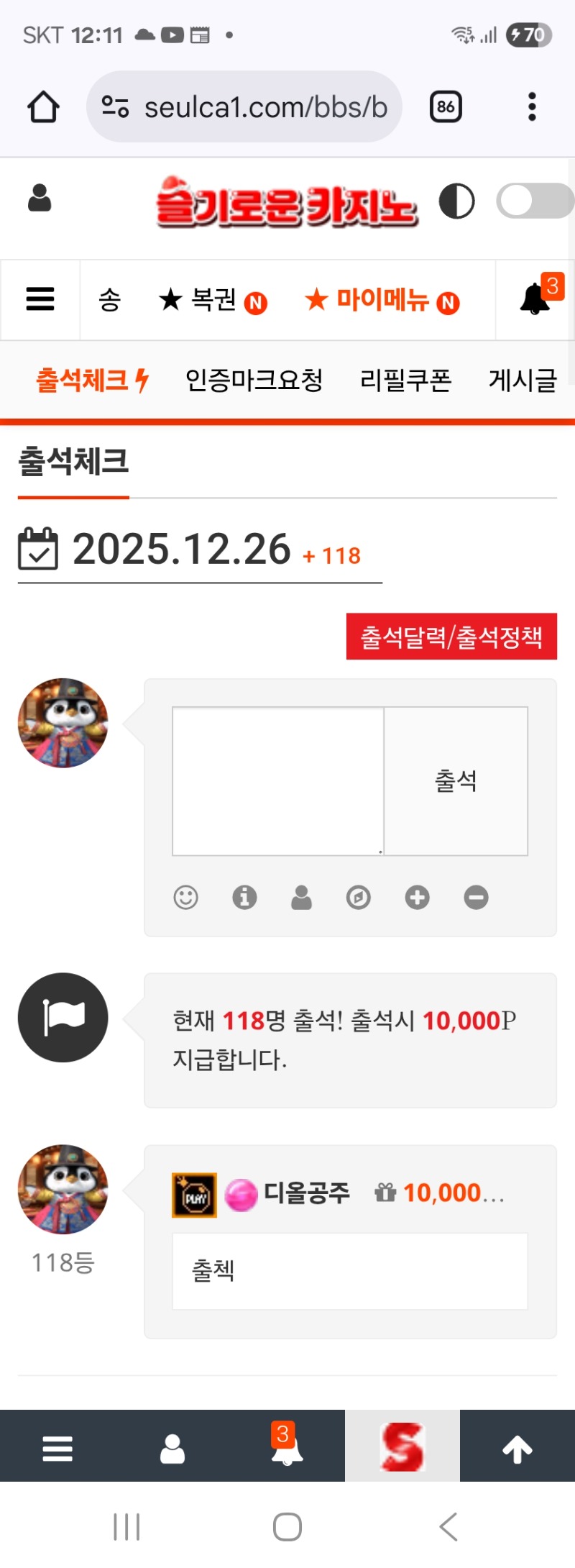
Task: Open browser tab switcher showing 86
Action: (446, 107)
